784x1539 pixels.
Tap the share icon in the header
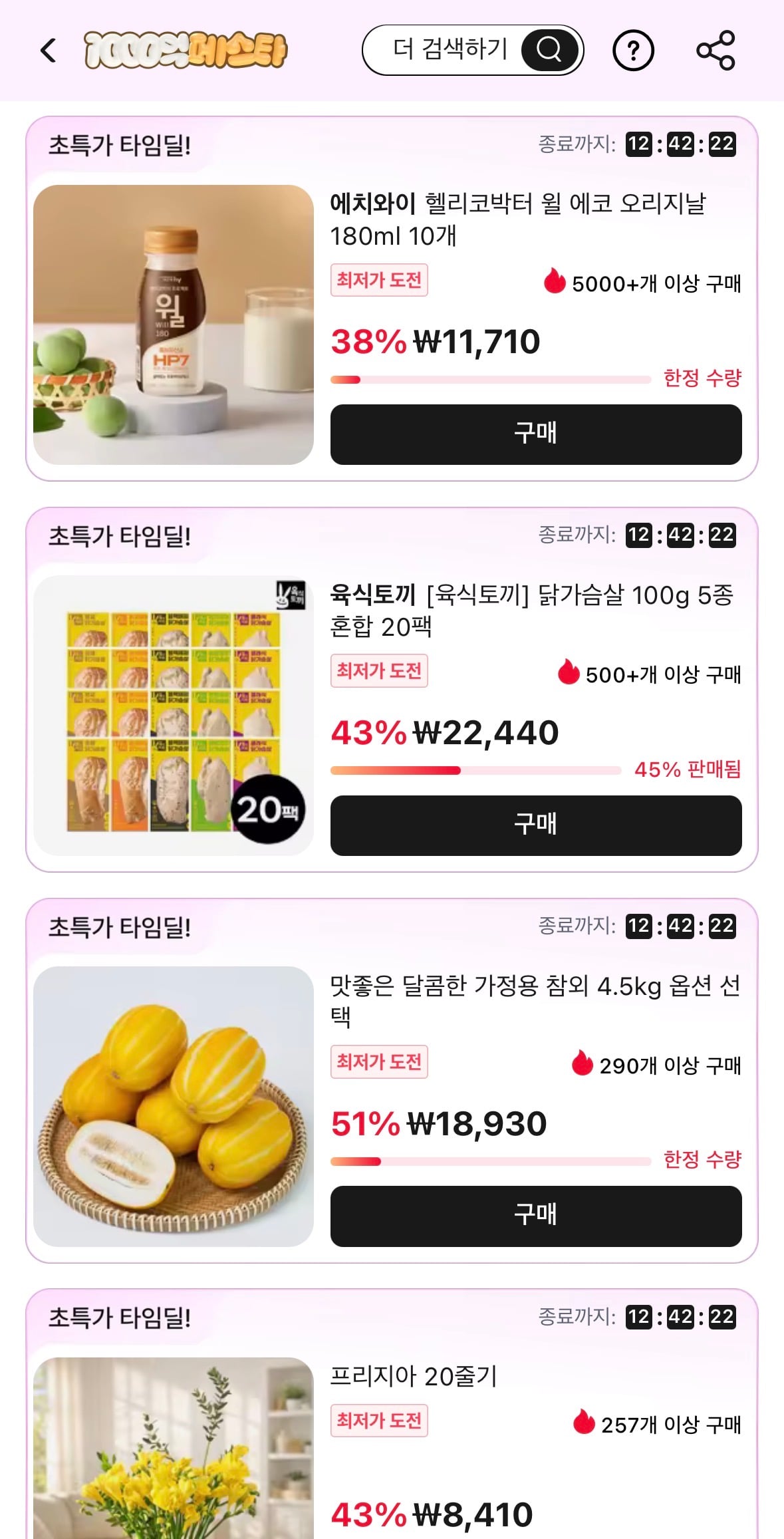[x=715, y=50]
